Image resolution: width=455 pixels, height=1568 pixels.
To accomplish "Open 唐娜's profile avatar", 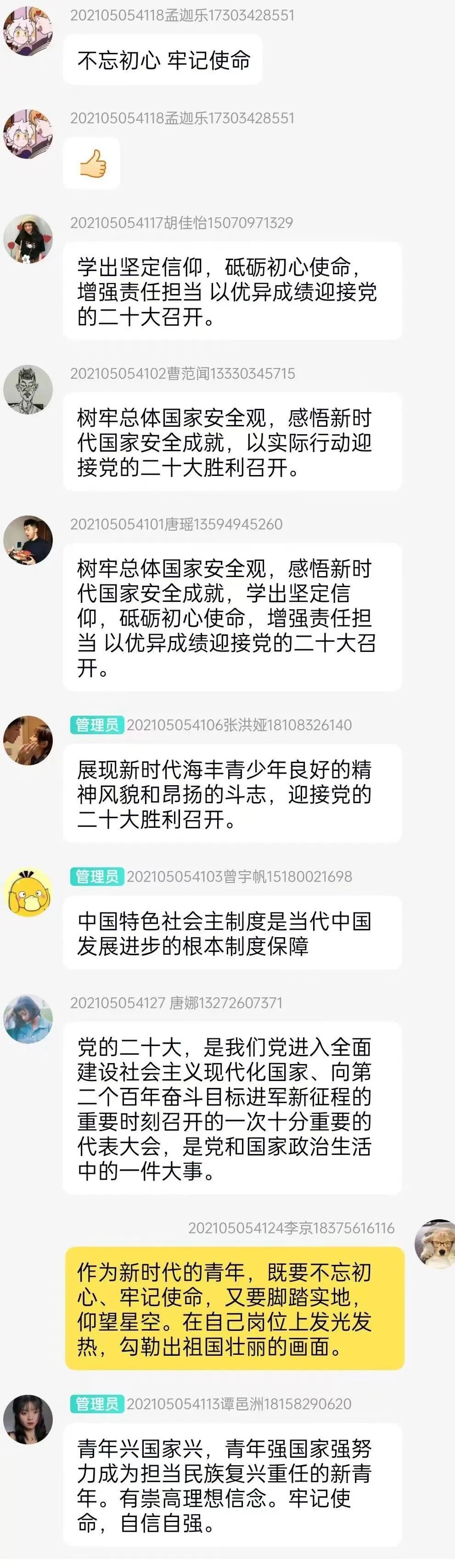I will coord(28,1019).
